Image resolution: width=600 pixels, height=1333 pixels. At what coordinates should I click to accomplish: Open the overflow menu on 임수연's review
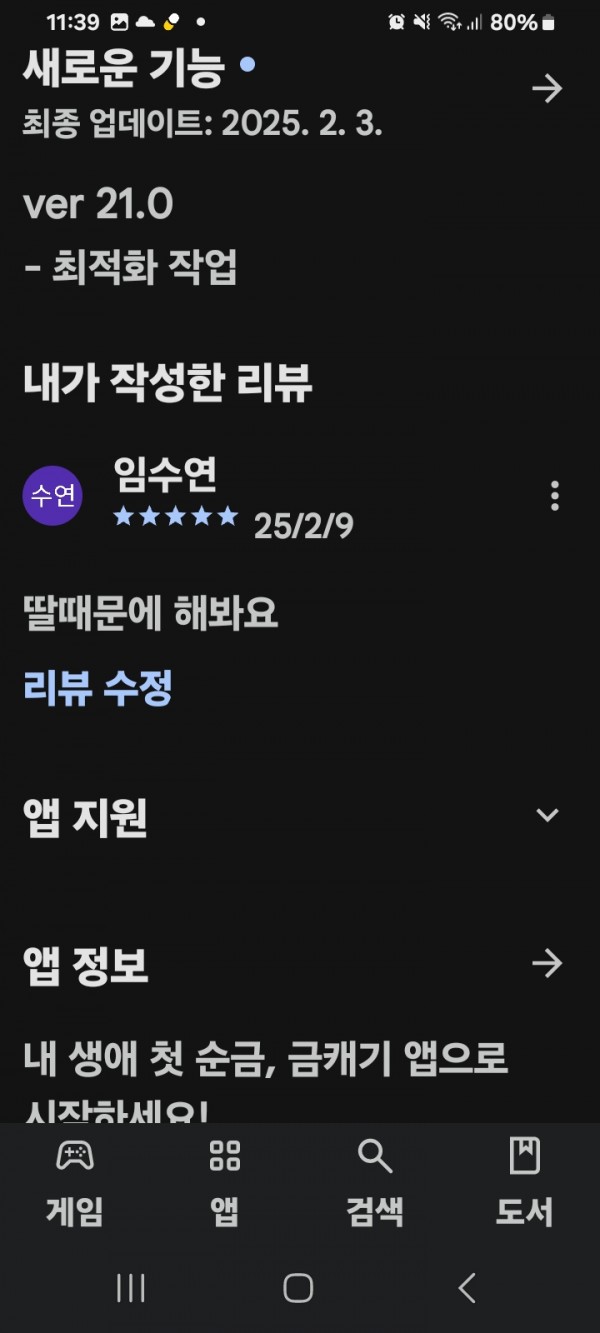pos(555,496)
